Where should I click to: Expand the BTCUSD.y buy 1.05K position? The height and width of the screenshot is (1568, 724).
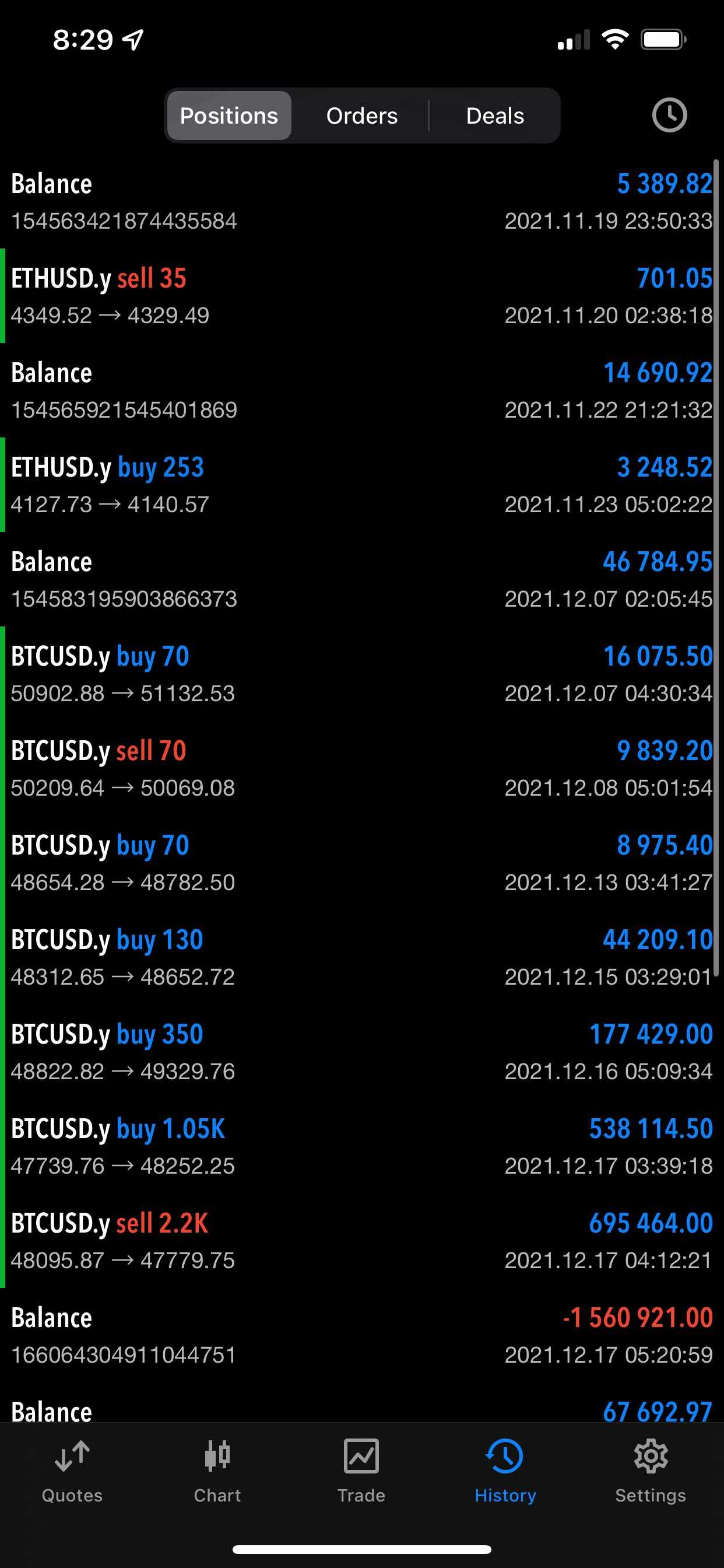(x=361, y=1147)
